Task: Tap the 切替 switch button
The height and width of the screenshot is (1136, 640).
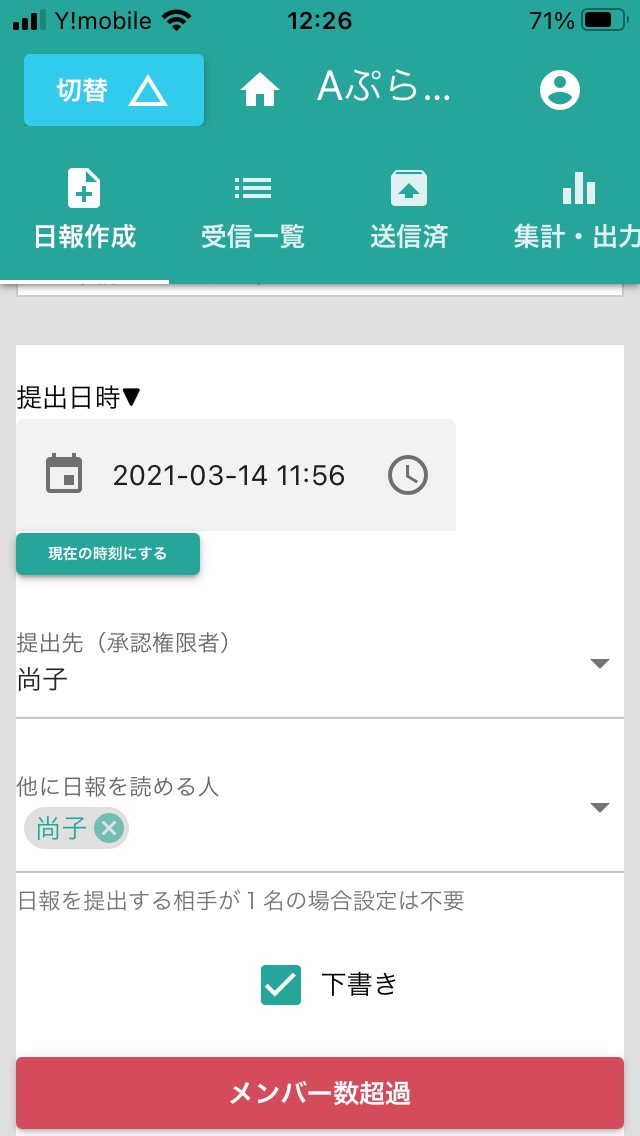Action: click(114, 90)
